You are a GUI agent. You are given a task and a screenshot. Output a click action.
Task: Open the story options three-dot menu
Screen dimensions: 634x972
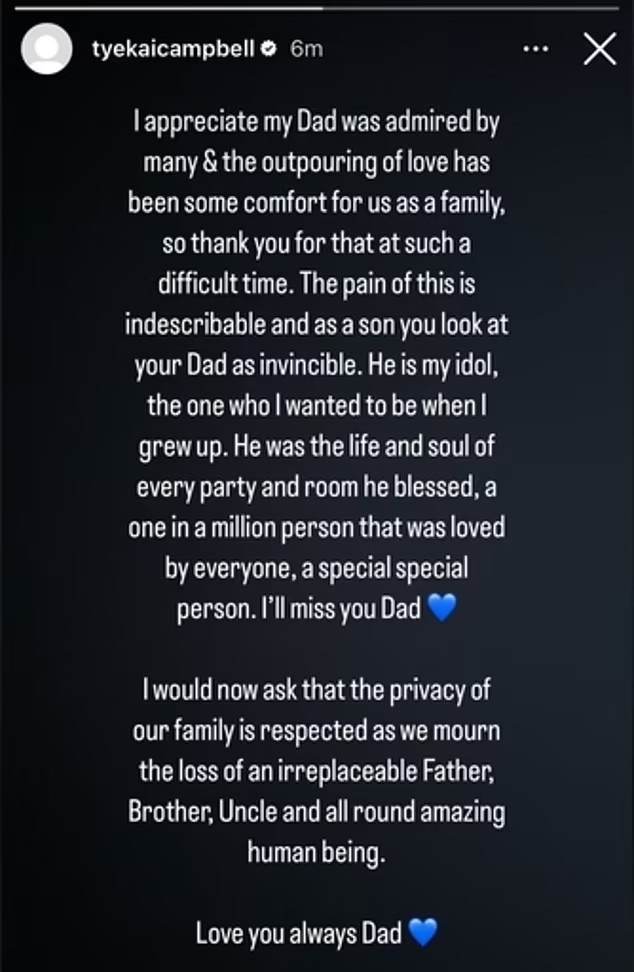tap(544, 48)
